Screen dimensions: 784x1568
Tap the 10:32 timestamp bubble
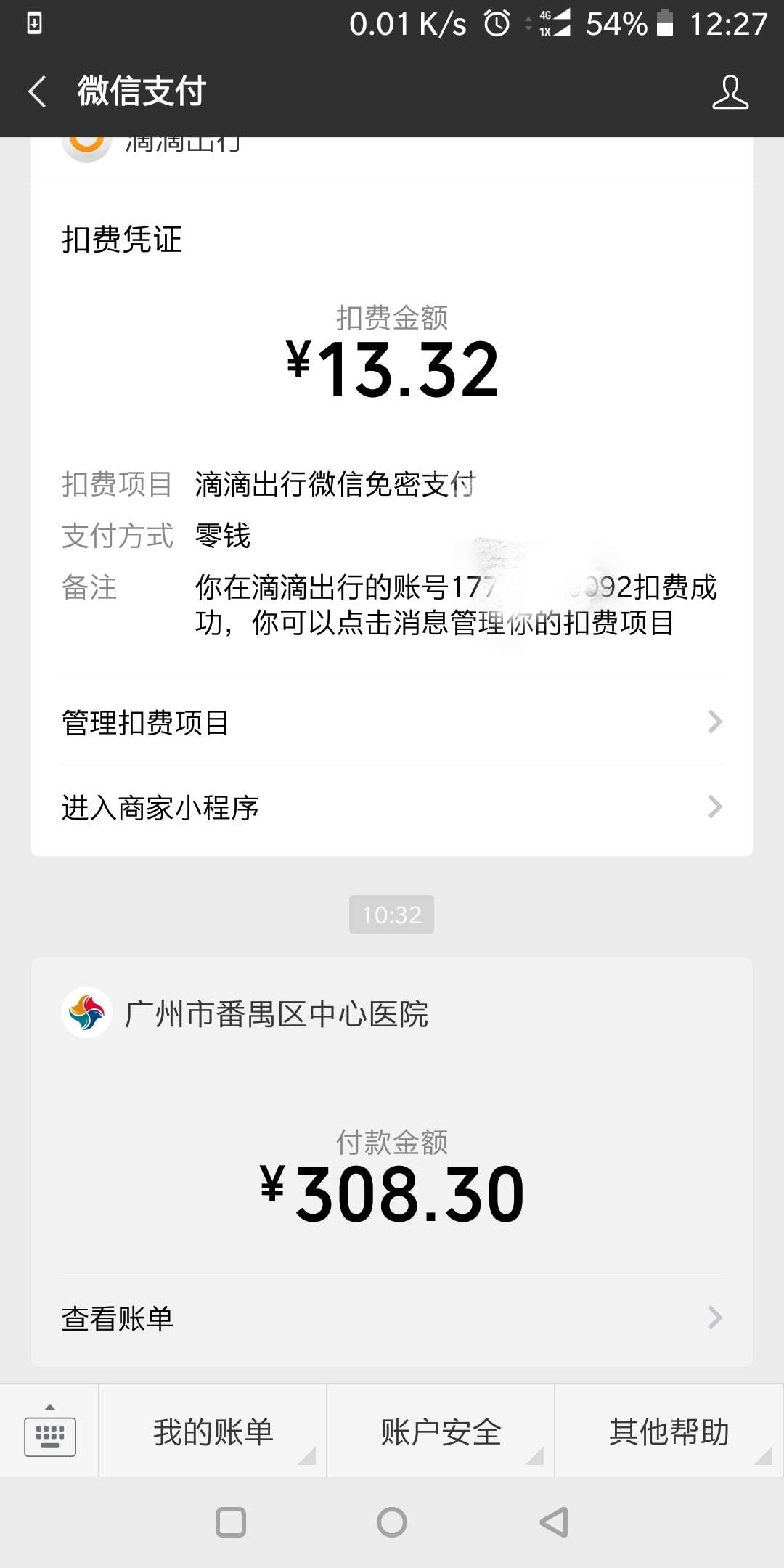(392, 915)
